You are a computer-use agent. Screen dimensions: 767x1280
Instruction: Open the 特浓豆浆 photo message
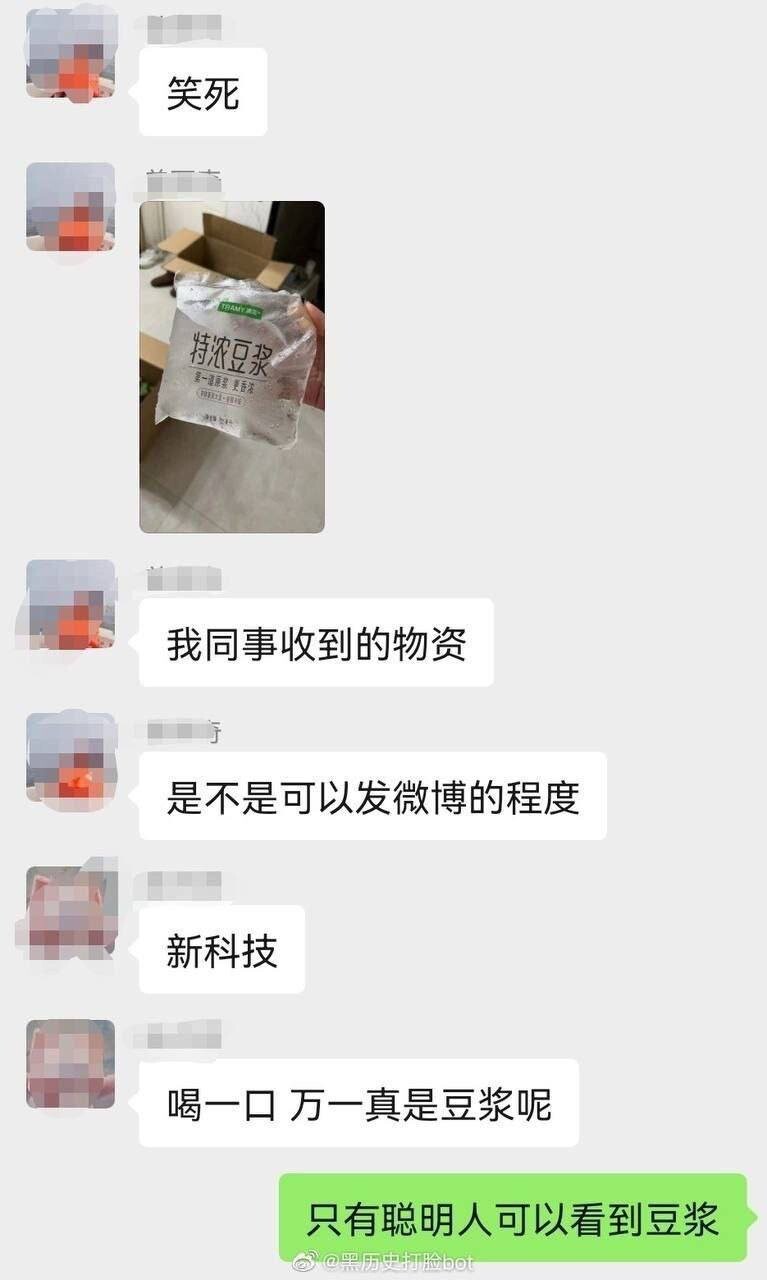(232, 366)
